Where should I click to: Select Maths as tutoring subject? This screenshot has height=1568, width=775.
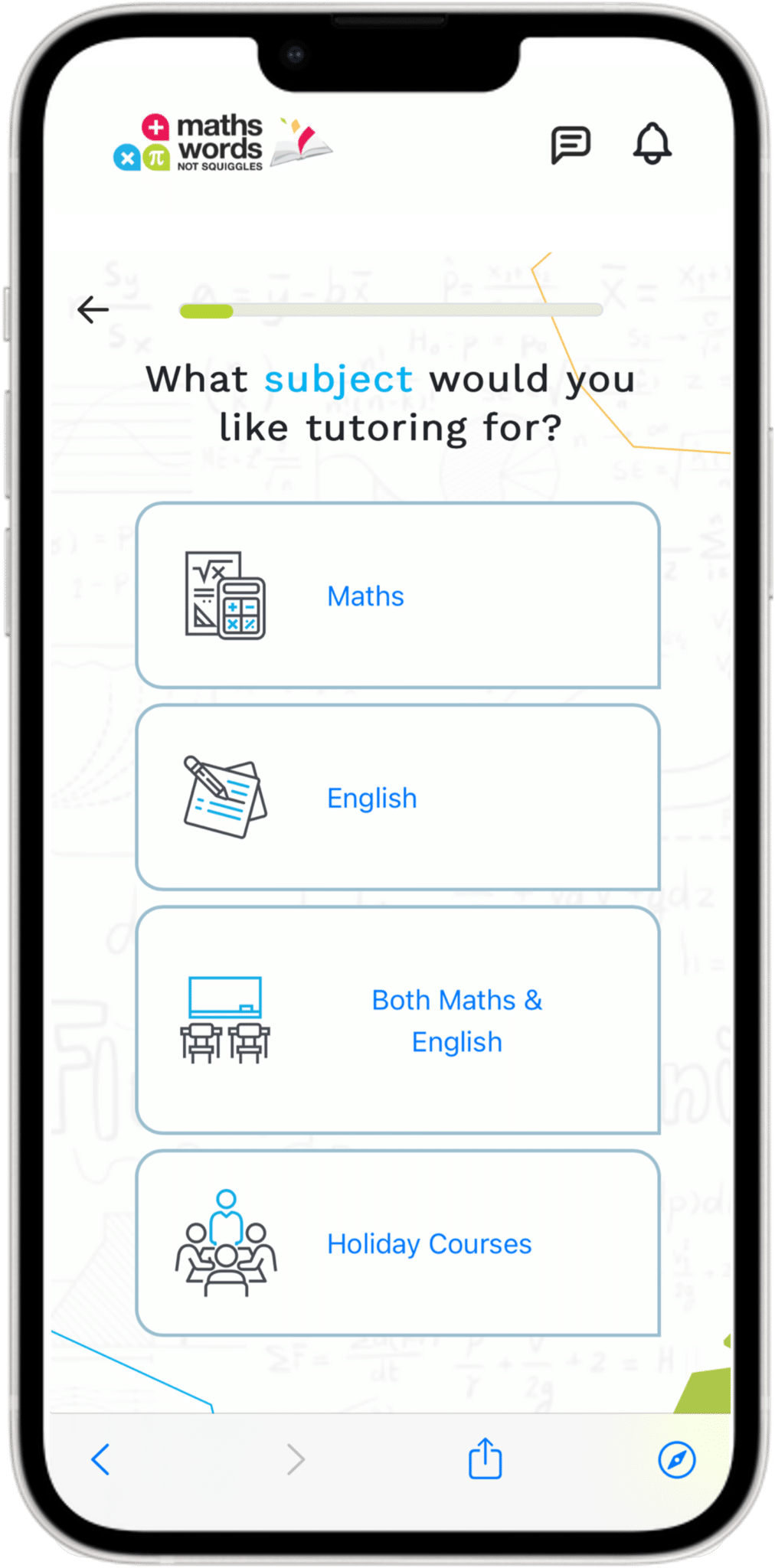pos(397,596)
